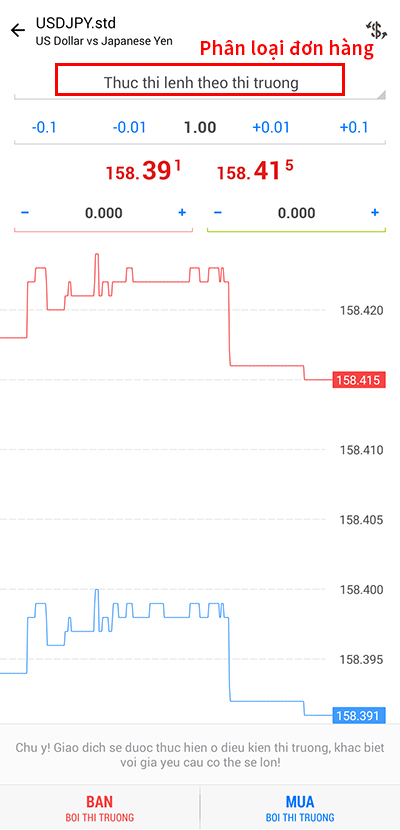Go back with the arrow icon
Viewport: 400px width, 830px height.
[x=18, y=30]
